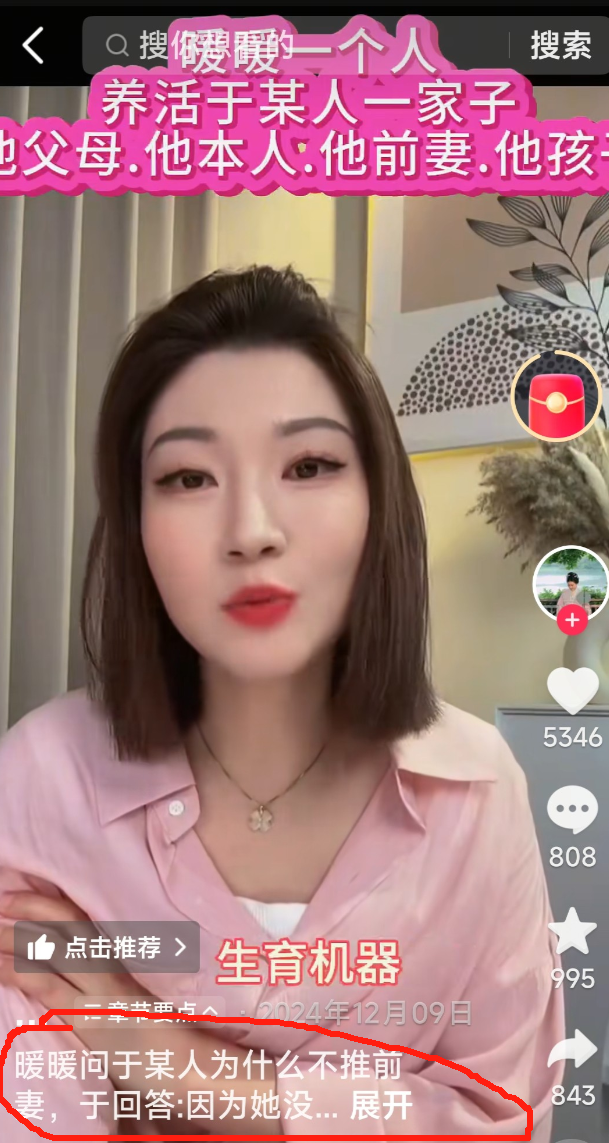The image size is (609, 1143).
Task: Tap the 搜索 button
Action: (560, 45)
